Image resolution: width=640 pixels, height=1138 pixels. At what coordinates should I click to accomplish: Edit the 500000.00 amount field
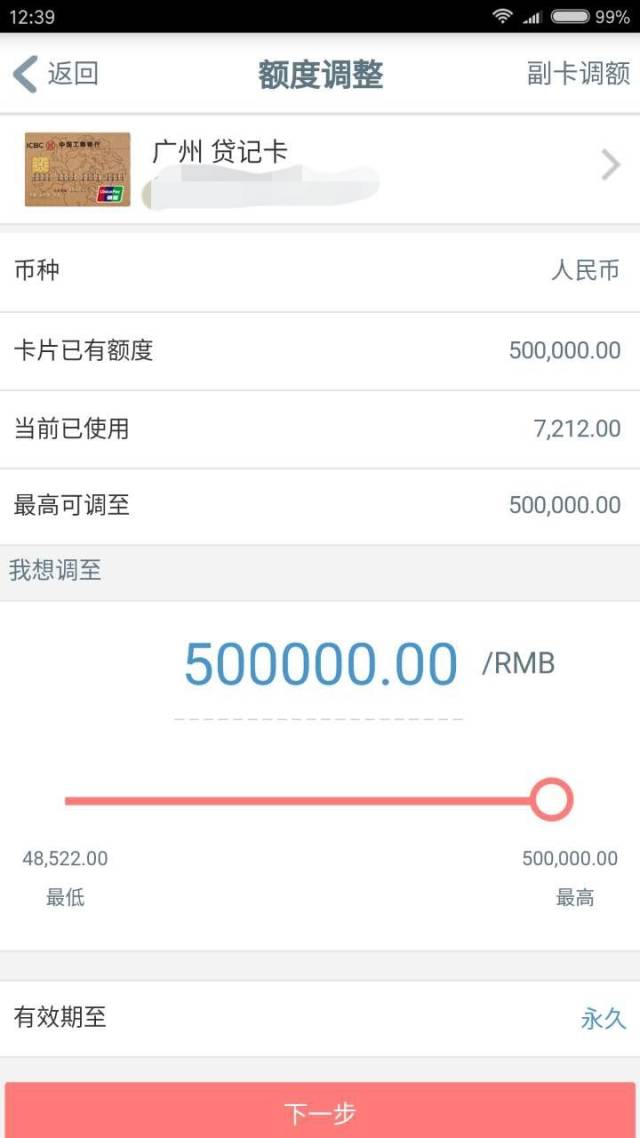pos(320,664)
